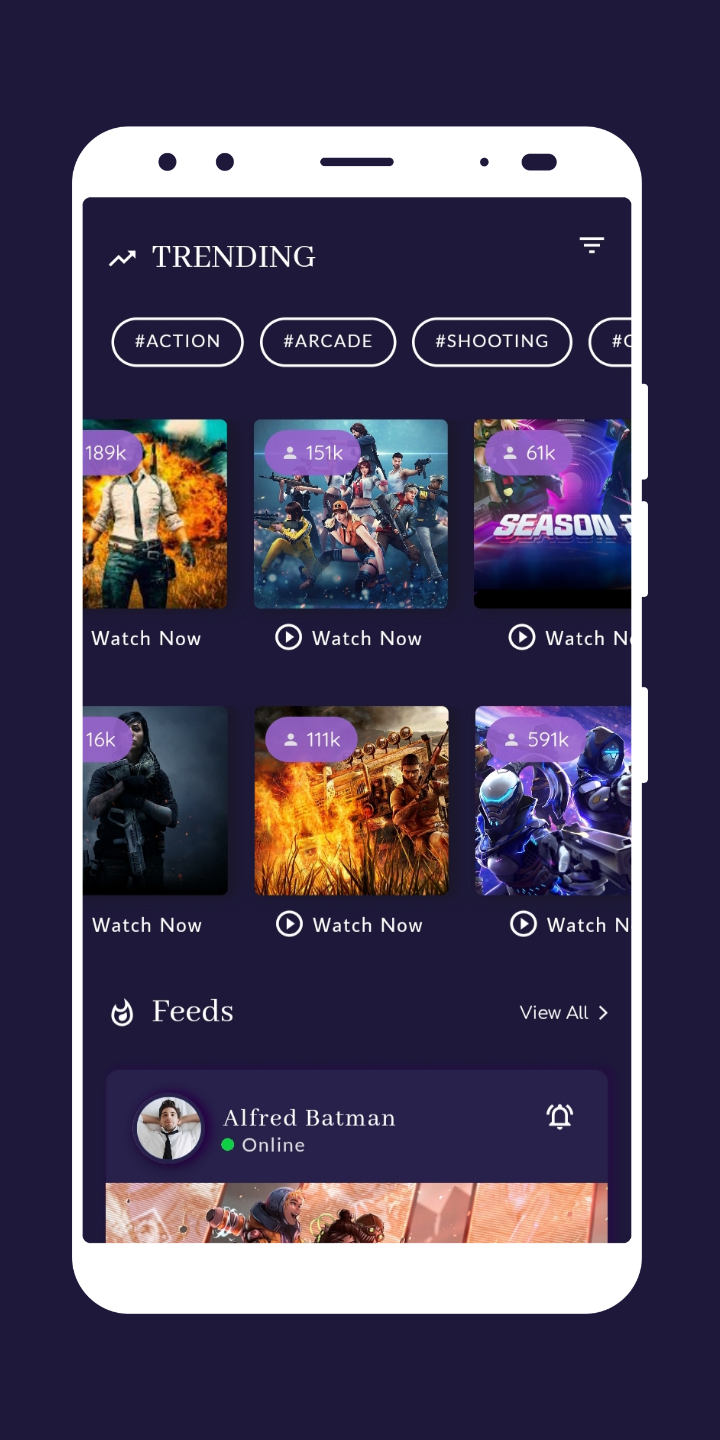This screenshot has width=720, height=1440.
Task: View all feeds
Action: (564, 1013)
